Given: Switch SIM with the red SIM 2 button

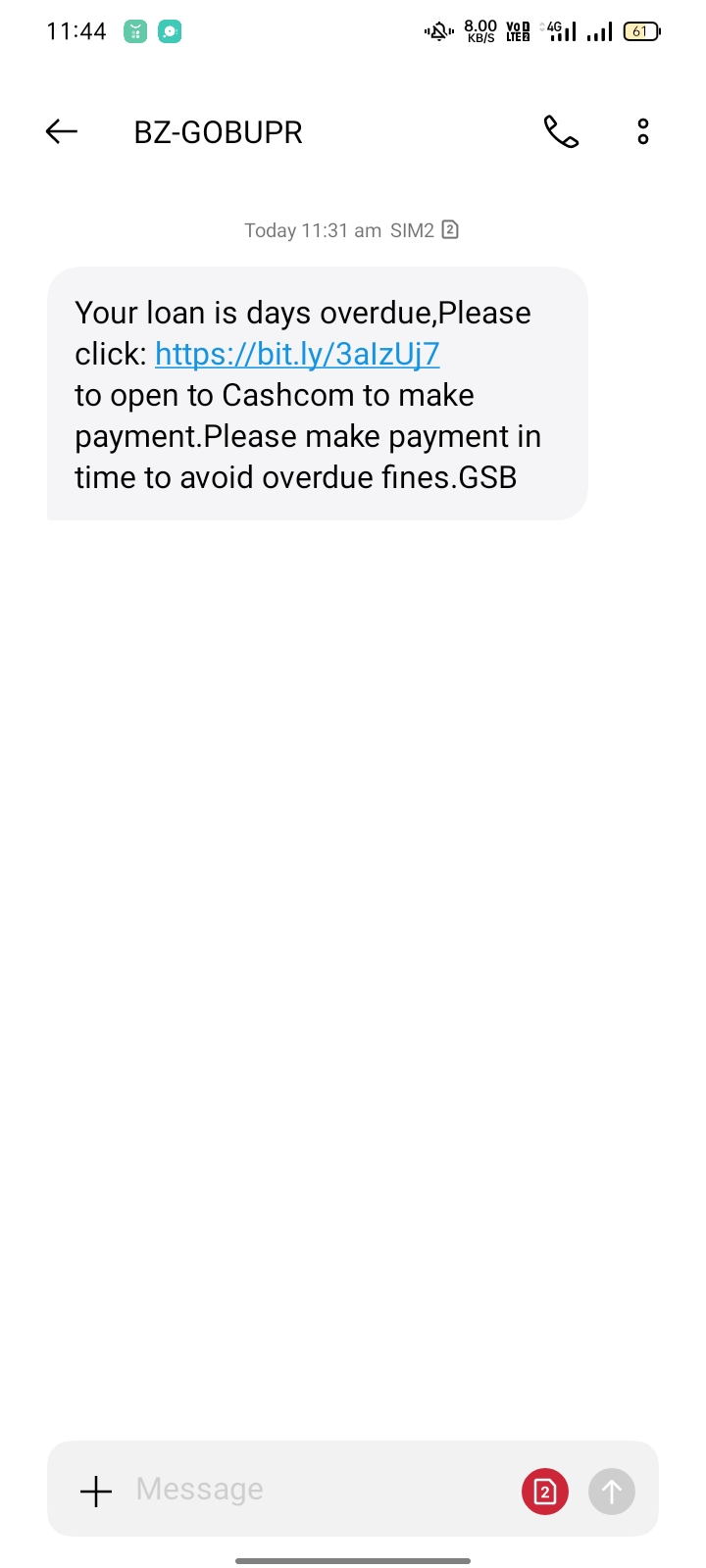Looking at the screenshot, I should (545, 1492).
